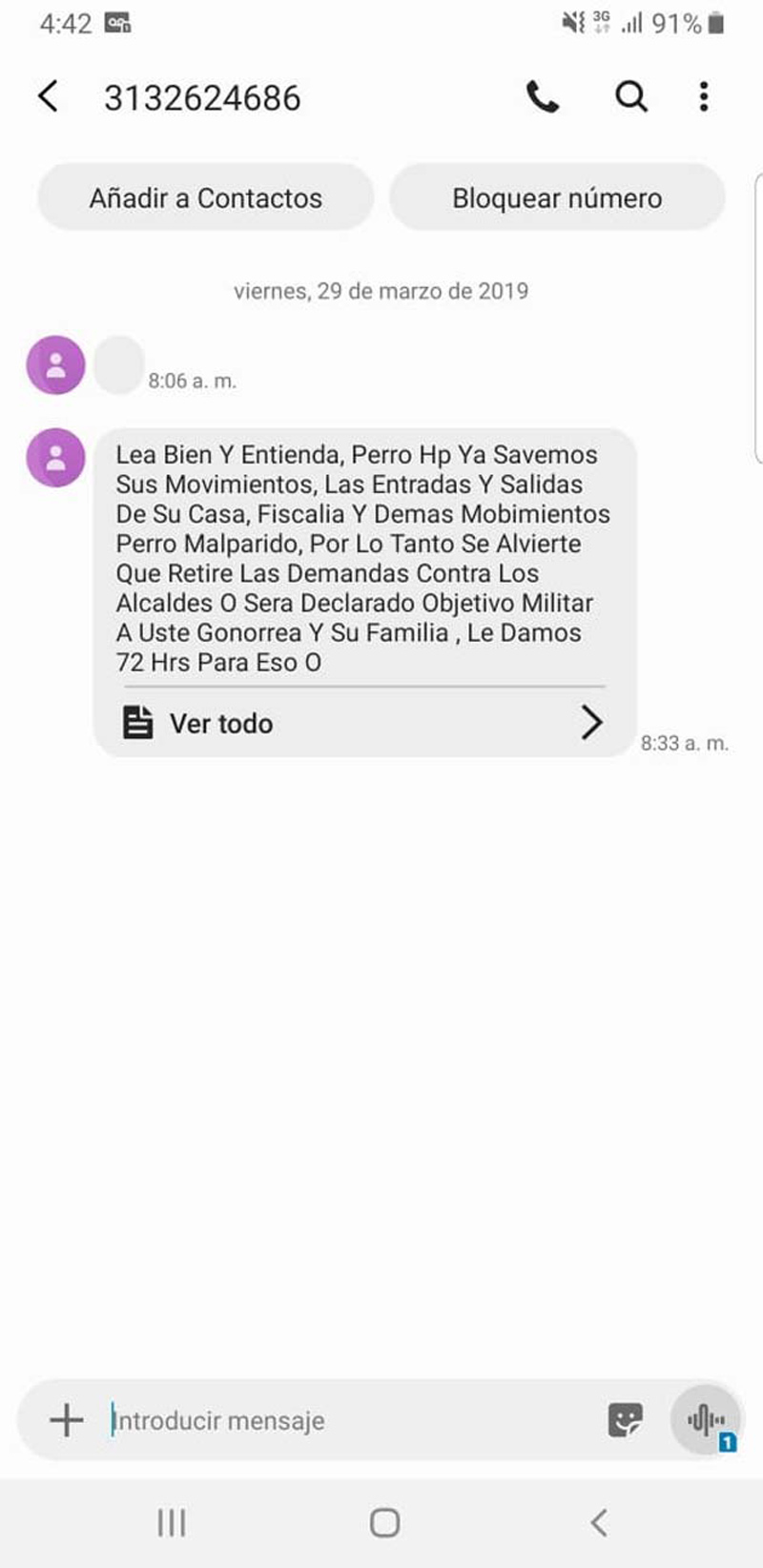Tap the voice recording button
The width and height of the screenshot is (763, 1568).
tap(706, 1420)
